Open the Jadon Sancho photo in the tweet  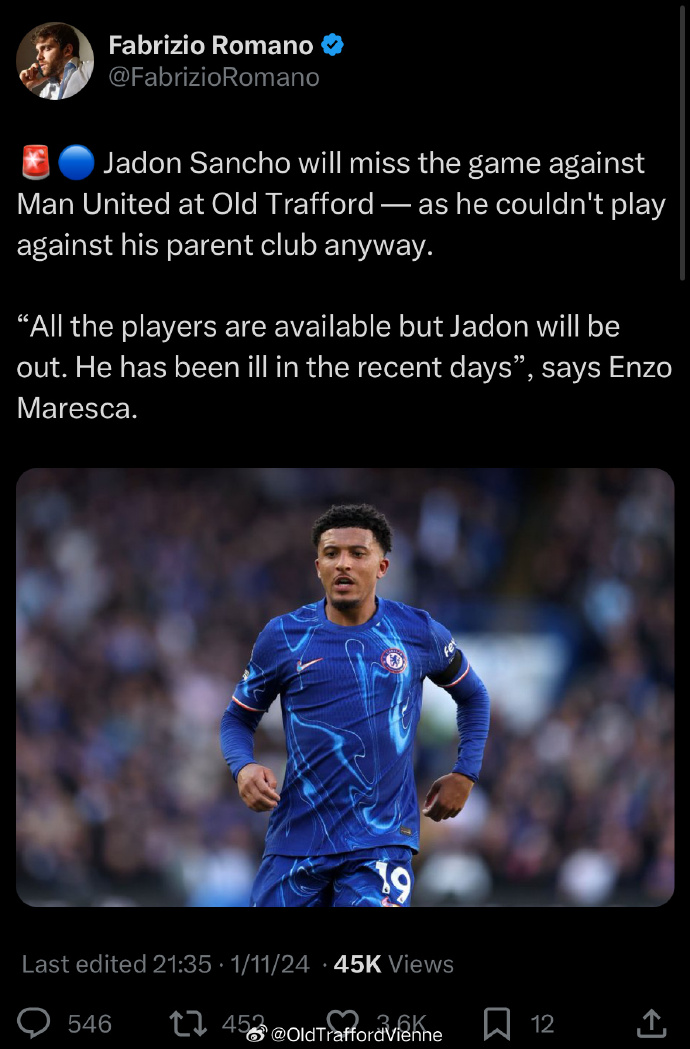click(345, 687)
